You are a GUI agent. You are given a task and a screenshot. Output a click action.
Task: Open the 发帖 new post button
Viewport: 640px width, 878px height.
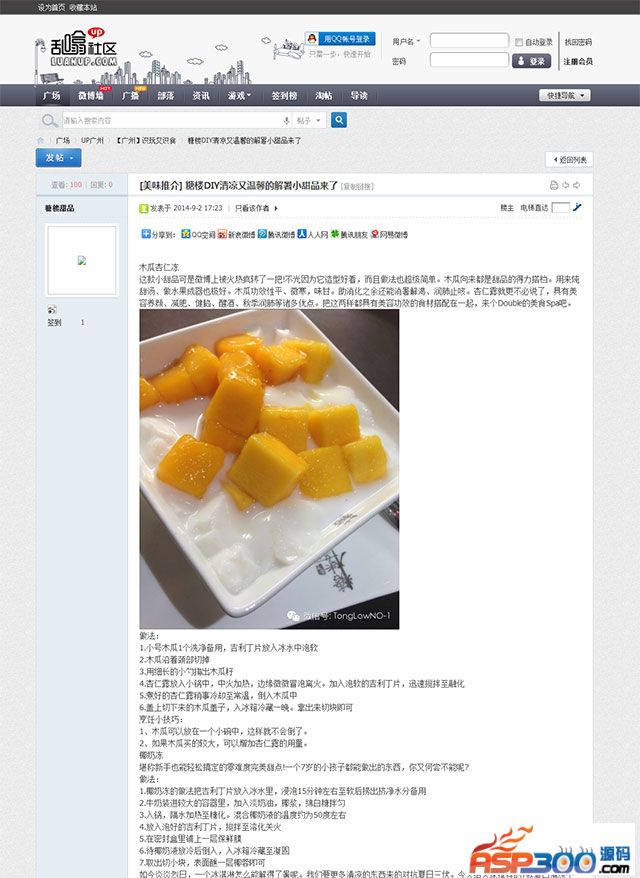point(59,158)
